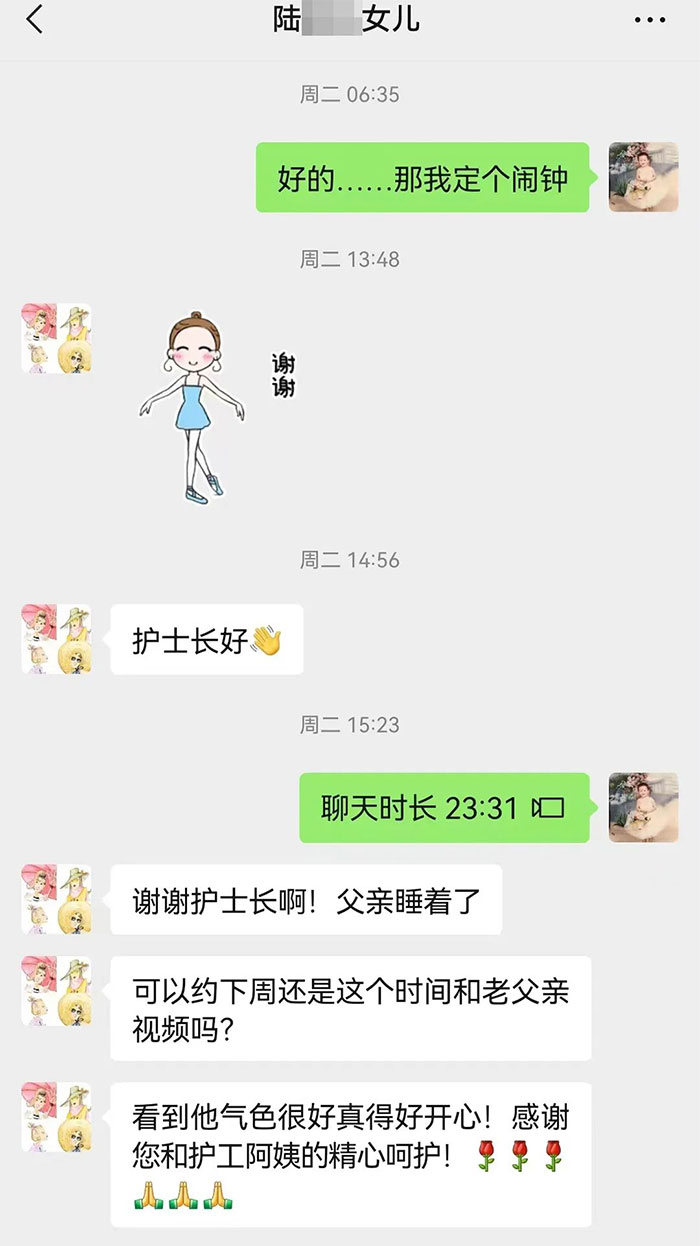This screenshot has width=700, height=1246.
Task: Open my avatar next to 好的……那我定个闹钟
Action: [x=643, y=177]
